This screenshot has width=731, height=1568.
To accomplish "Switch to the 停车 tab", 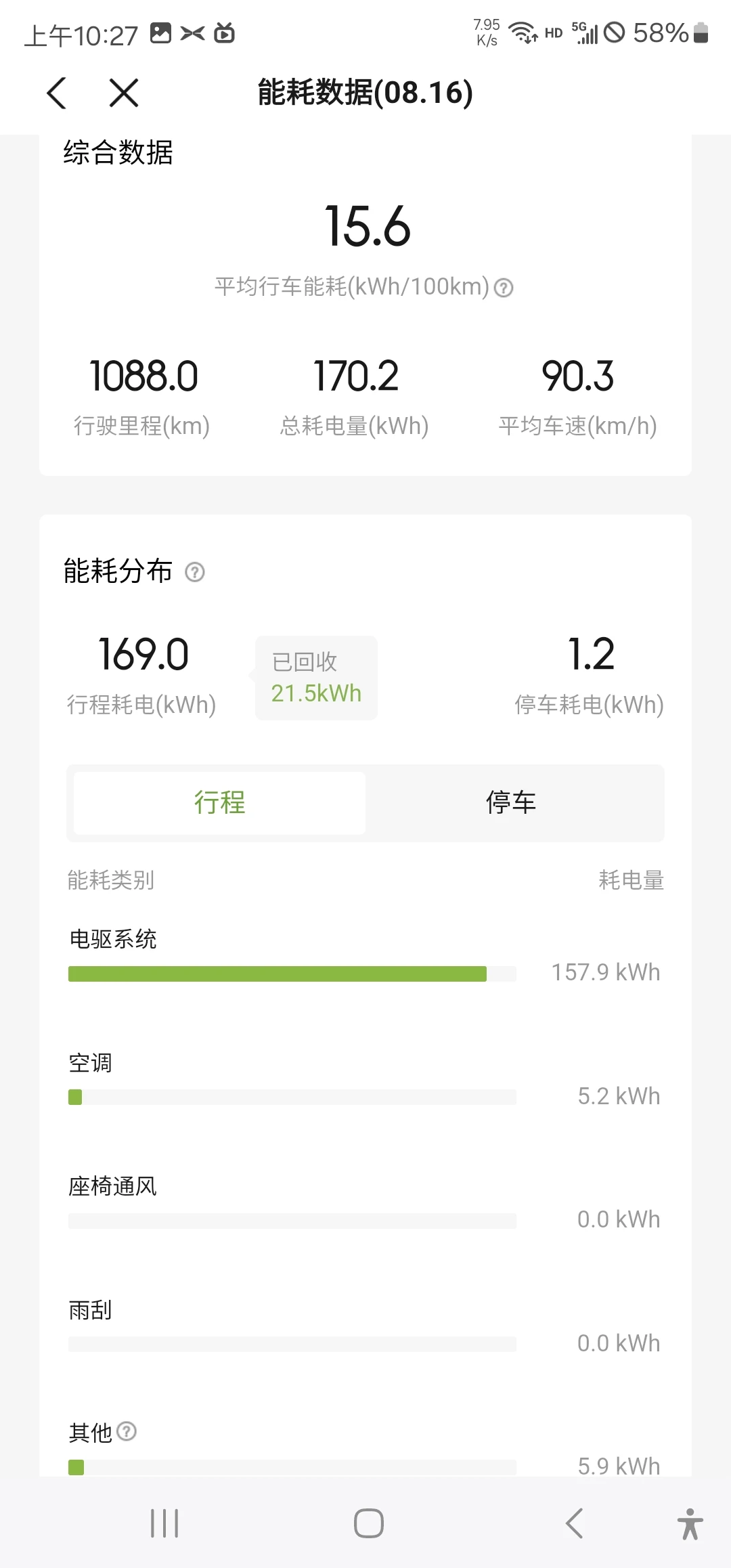I will tap(511, 803).
